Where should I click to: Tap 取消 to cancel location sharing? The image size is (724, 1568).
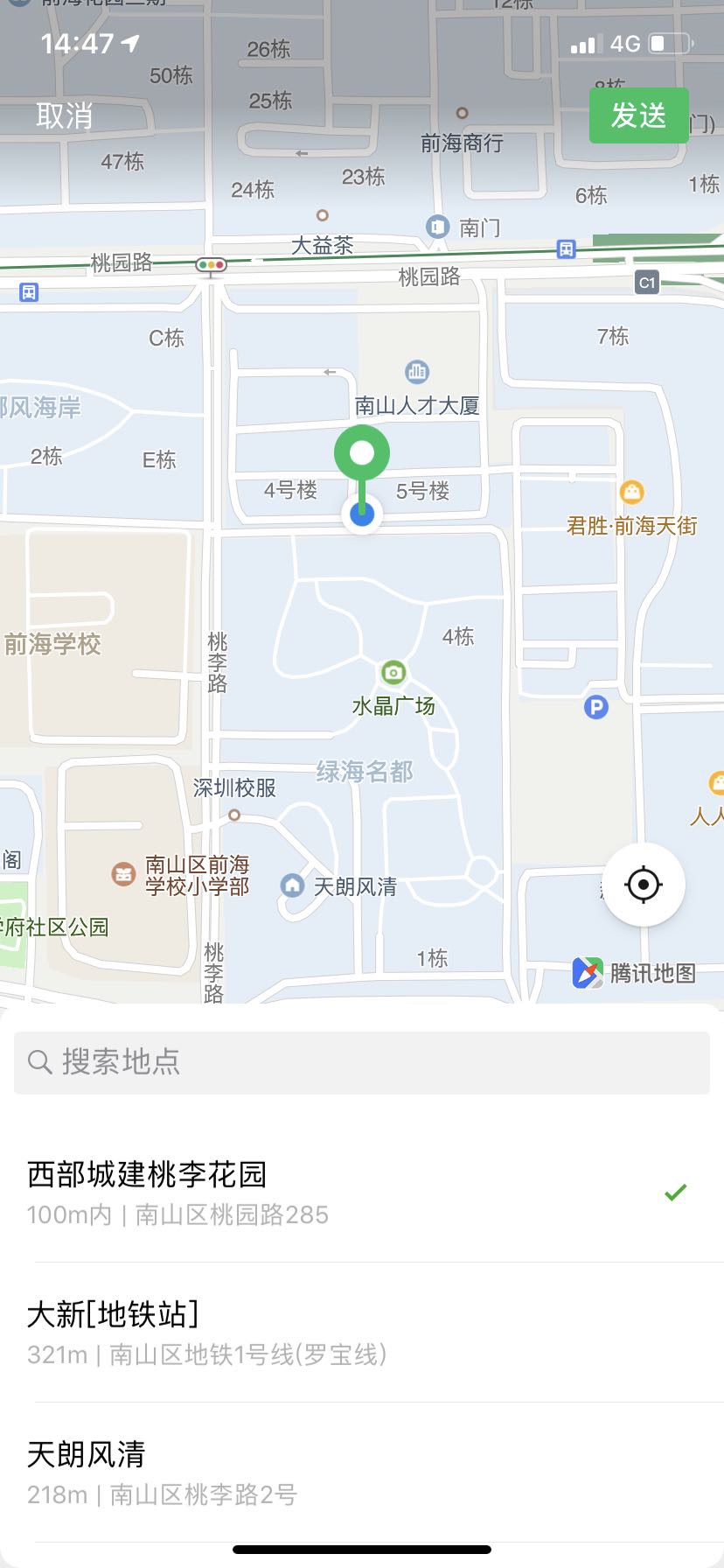(64, 115)
